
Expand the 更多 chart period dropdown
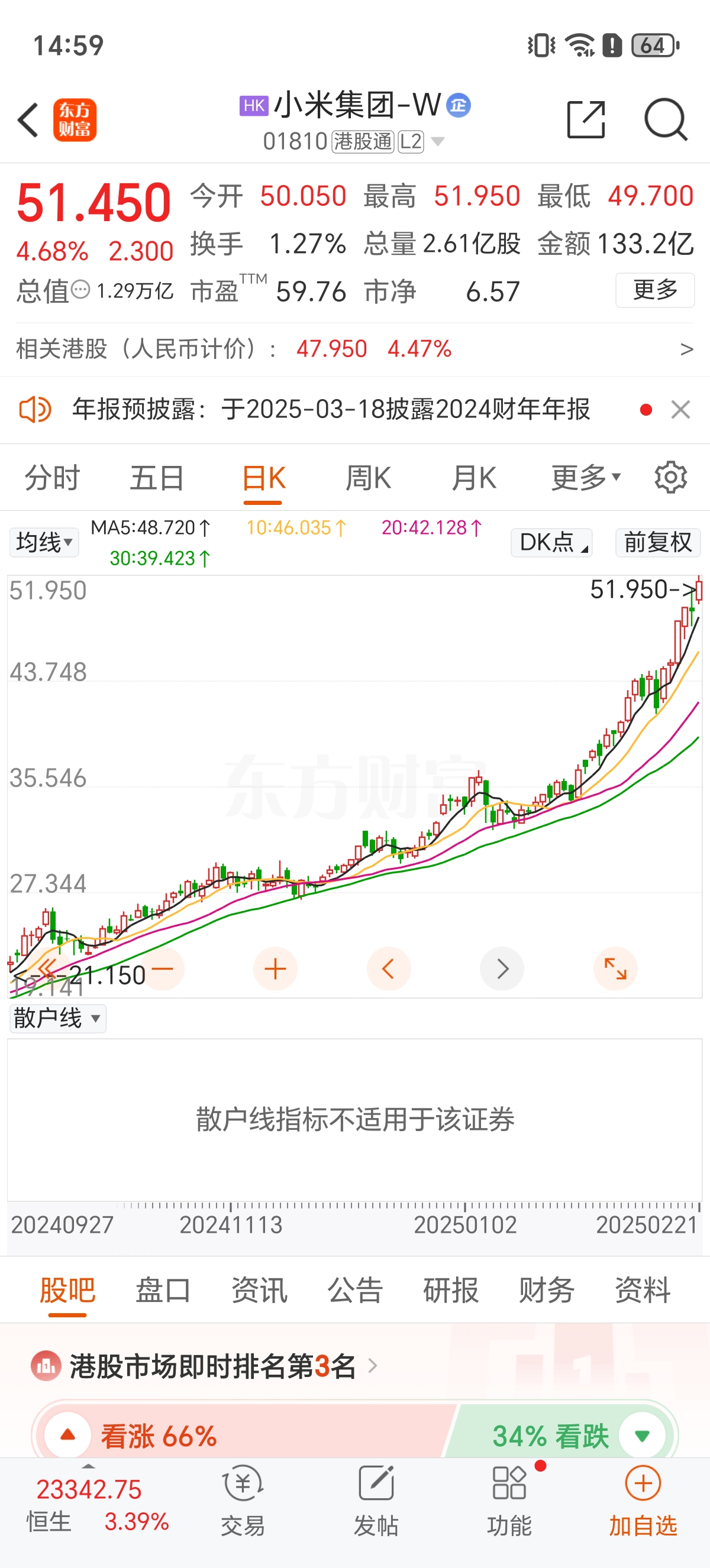[x=583, y=477]
